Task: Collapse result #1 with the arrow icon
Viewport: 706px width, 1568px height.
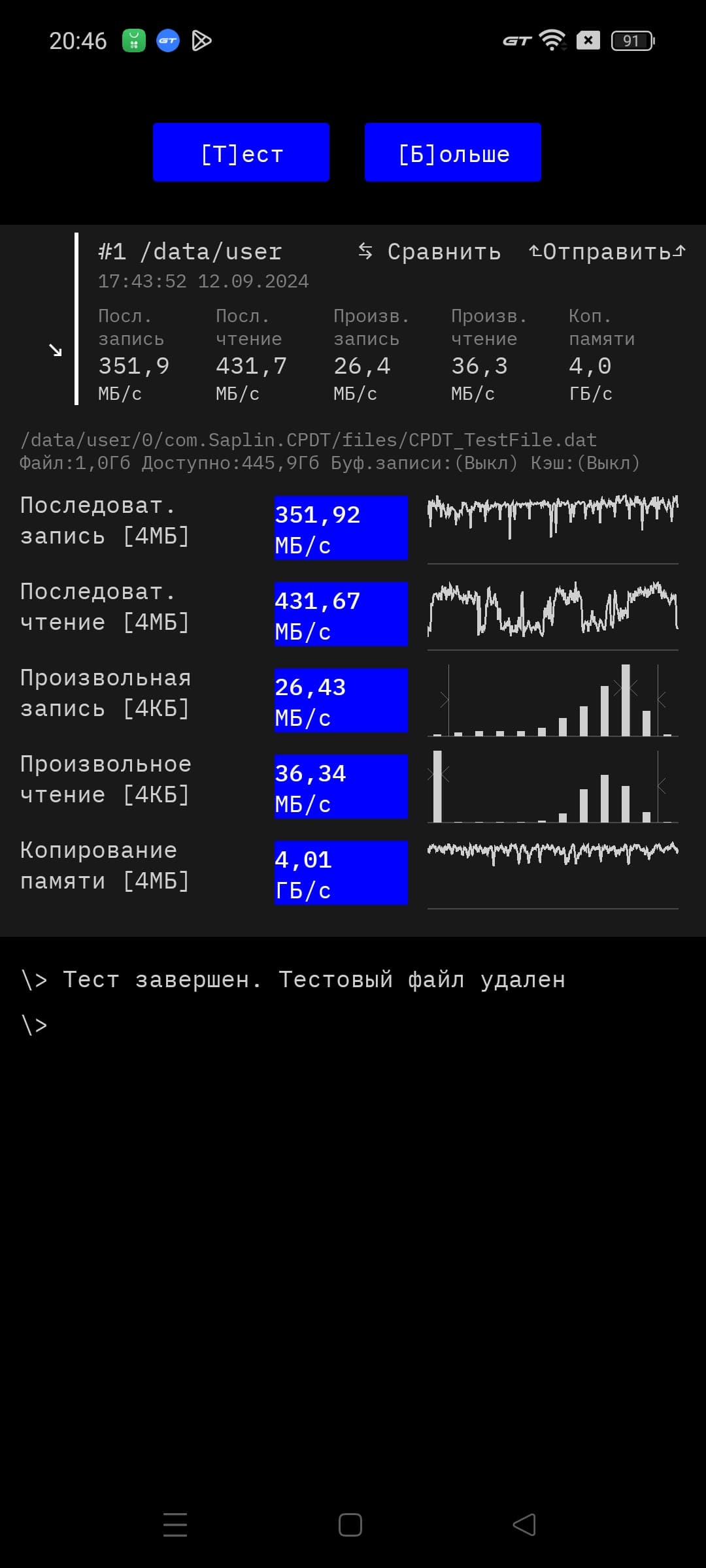Action: click(x=56, y=351)
